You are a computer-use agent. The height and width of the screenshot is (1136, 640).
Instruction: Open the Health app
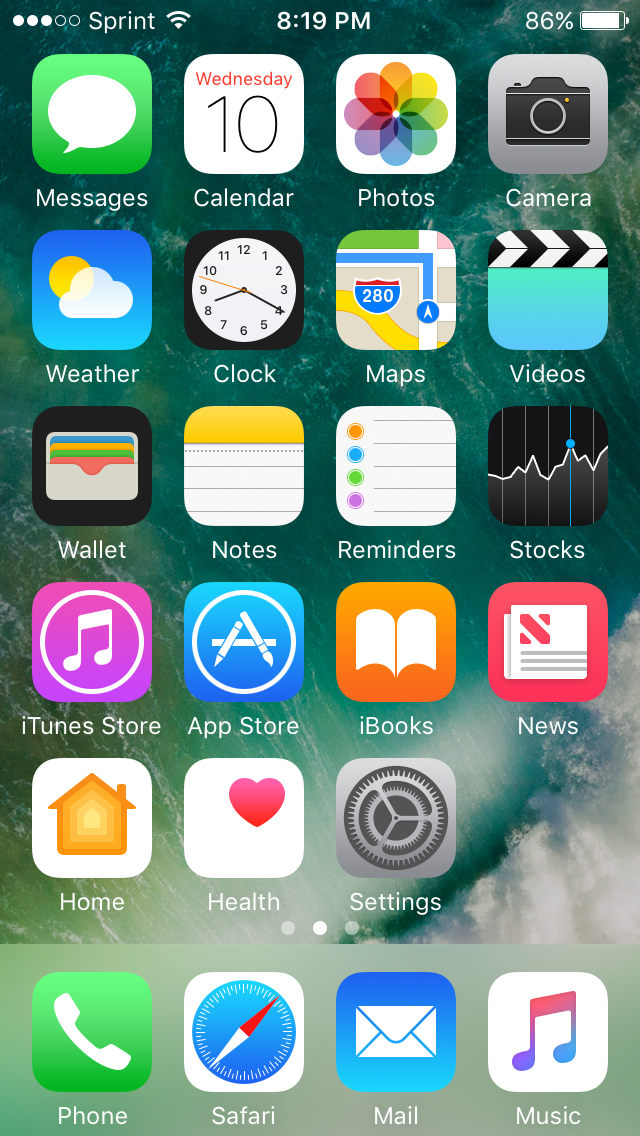tap(244, 818)
